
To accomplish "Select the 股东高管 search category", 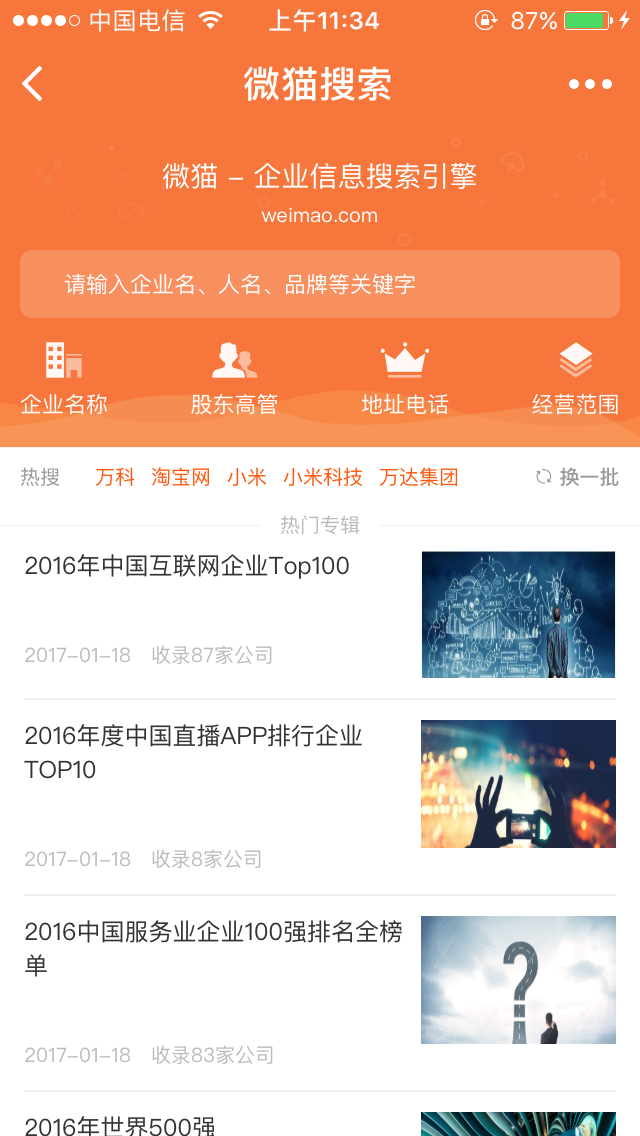I will [234, 379].
